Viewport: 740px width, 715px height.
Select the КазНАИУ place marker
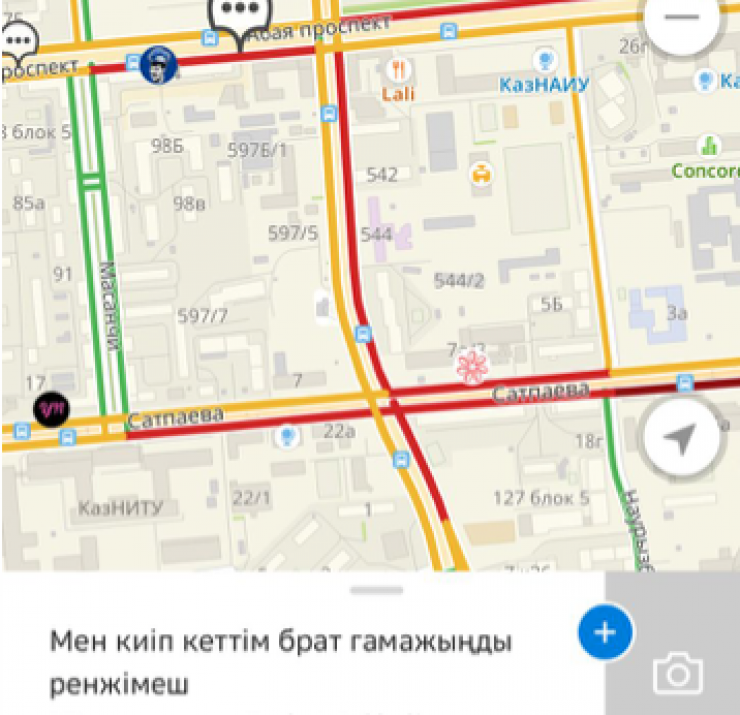click(x=545, y=59)
